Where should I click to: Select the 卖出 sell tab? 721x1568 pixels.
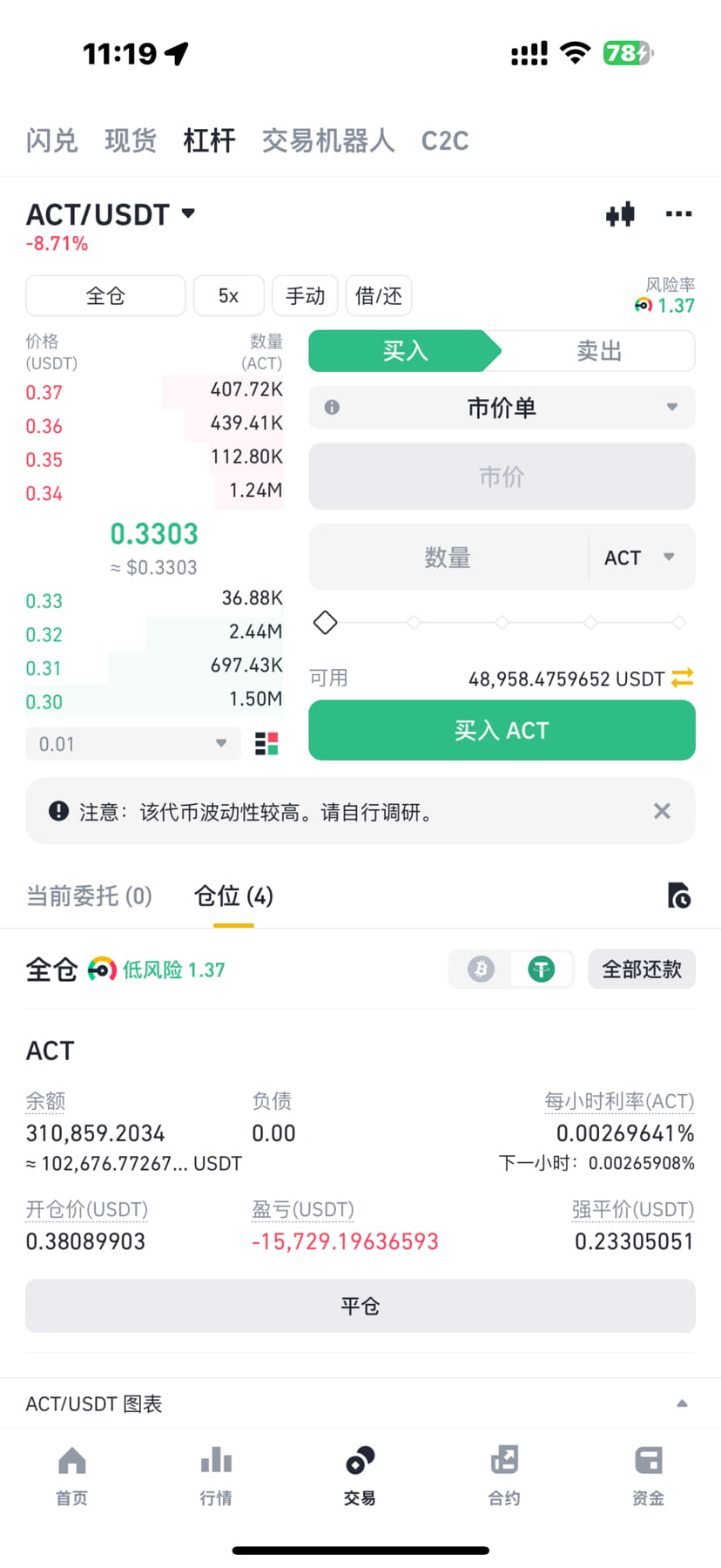pyautogui.click(x=599, y=351)
